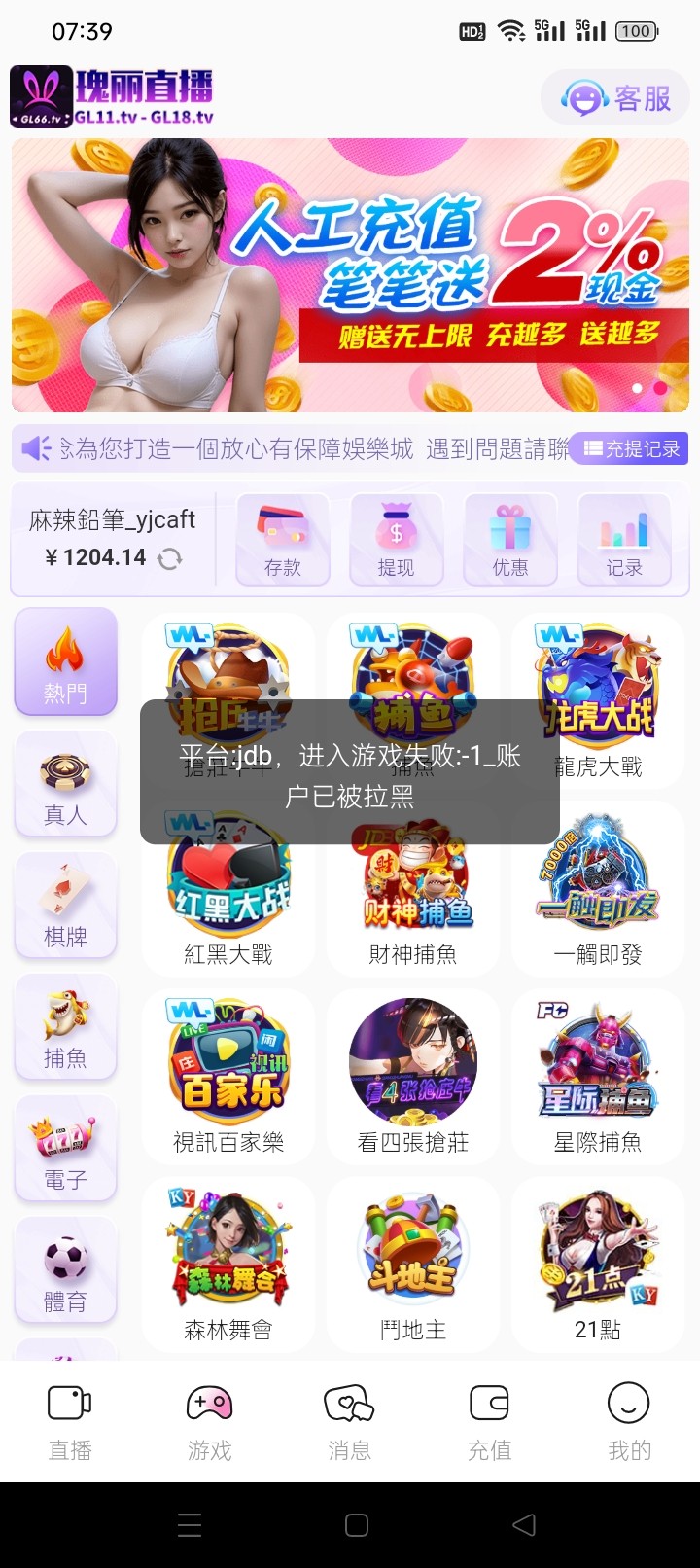Select the 體育 category
700x1568 pixels.
65,1270
